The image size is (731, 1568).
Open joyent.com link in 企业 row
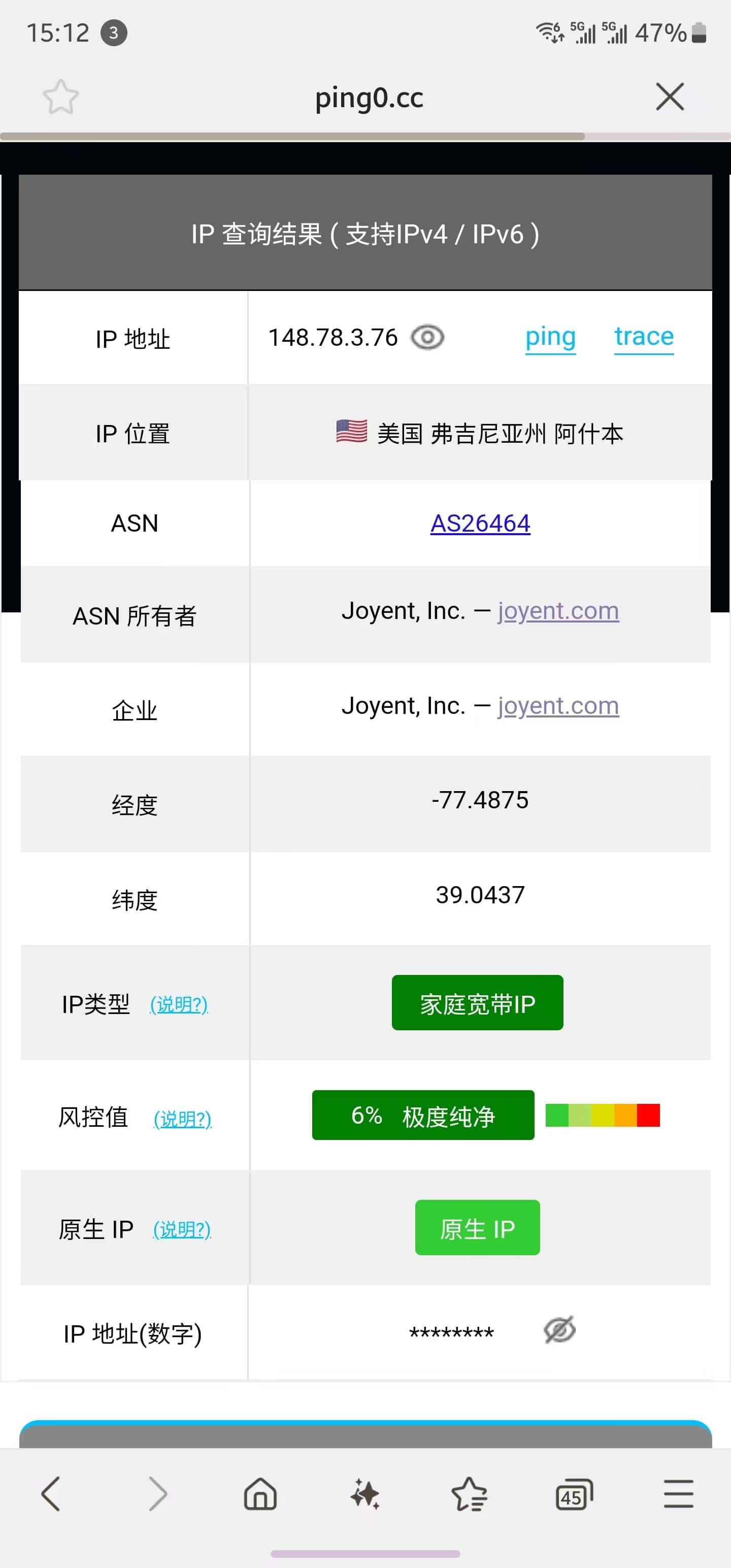558,706
